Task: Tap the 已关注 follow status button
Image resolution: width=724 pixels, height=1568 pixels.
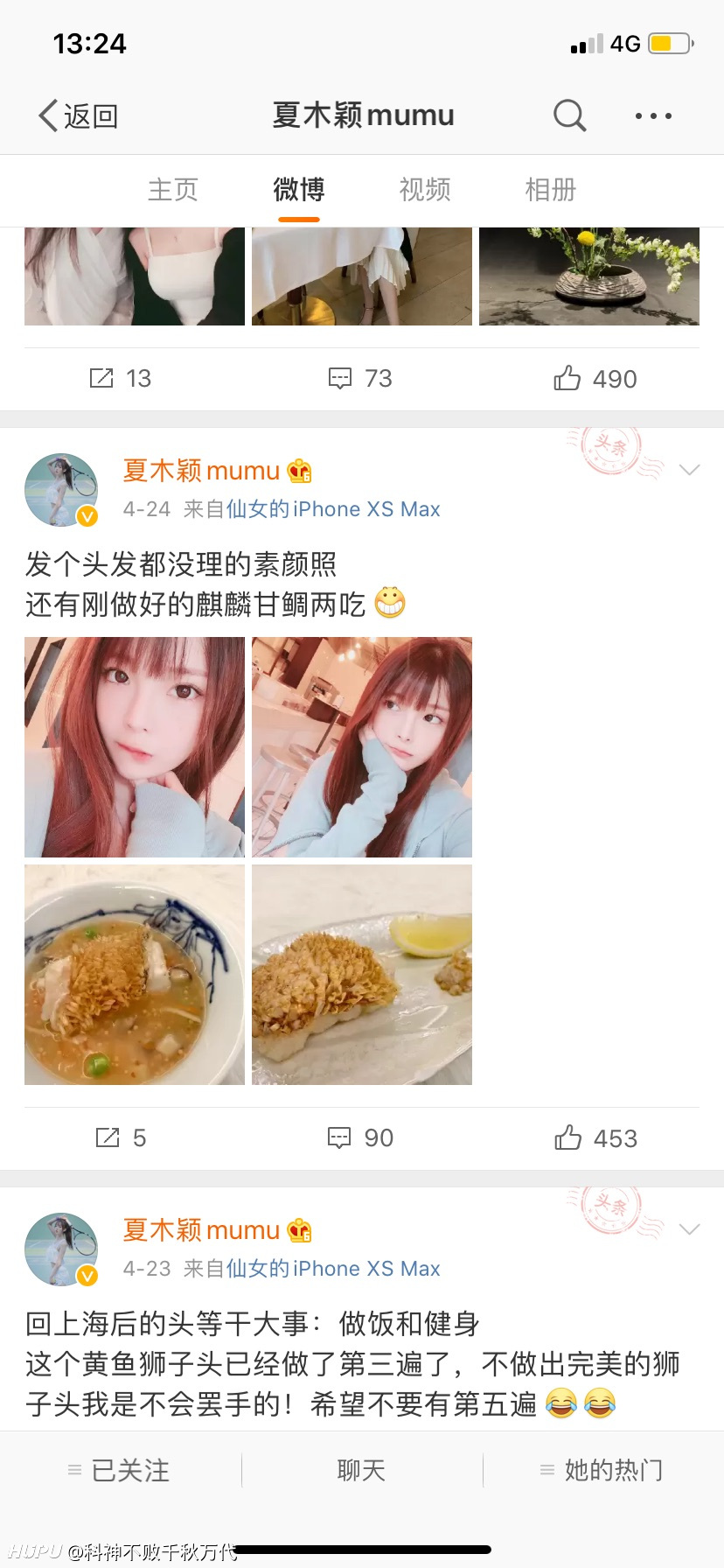Action: point(119,1470)
